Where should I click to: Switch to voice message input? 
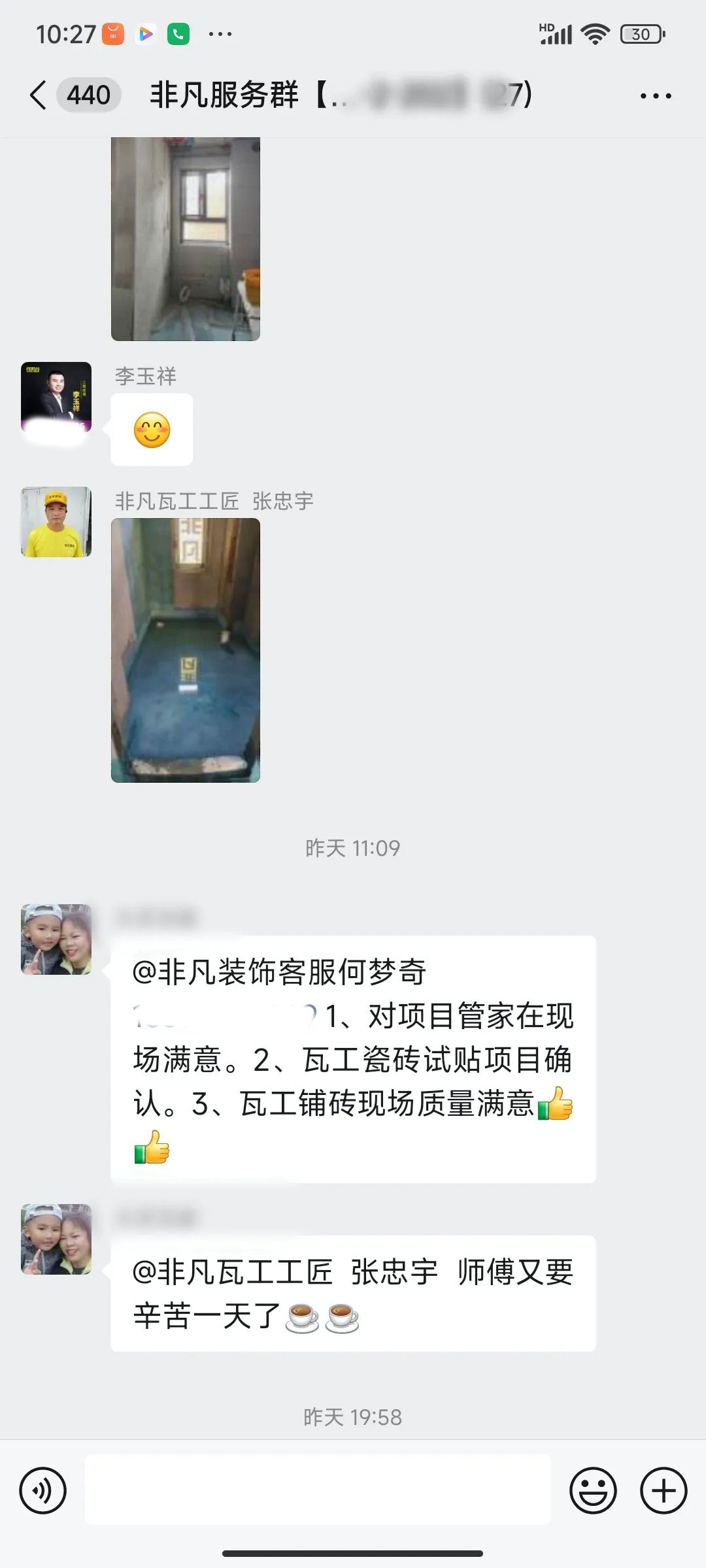pyautogui.click(x=43, y=1491)
